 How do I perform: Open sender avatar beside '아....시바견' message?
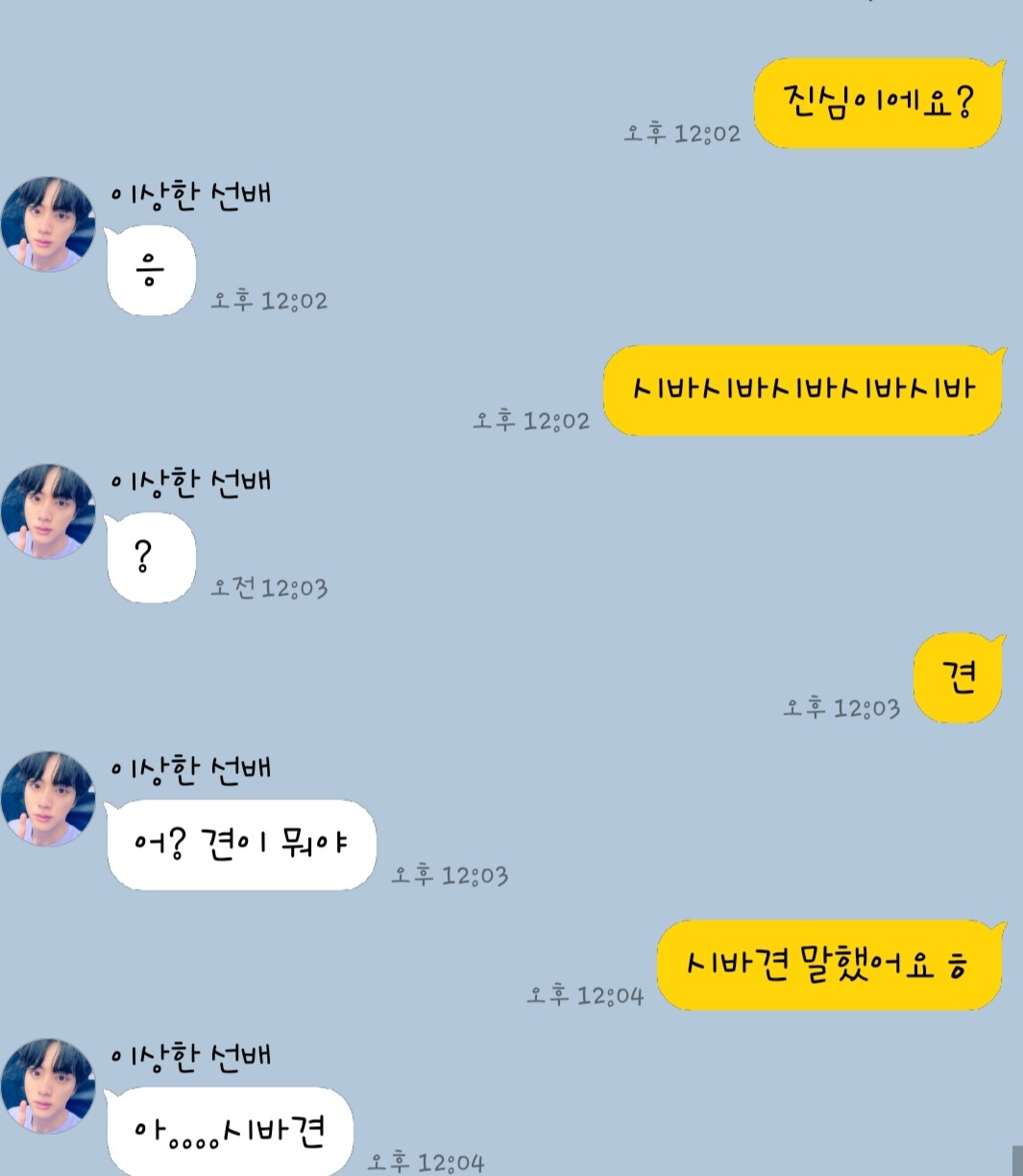(x=48, y=1087)
